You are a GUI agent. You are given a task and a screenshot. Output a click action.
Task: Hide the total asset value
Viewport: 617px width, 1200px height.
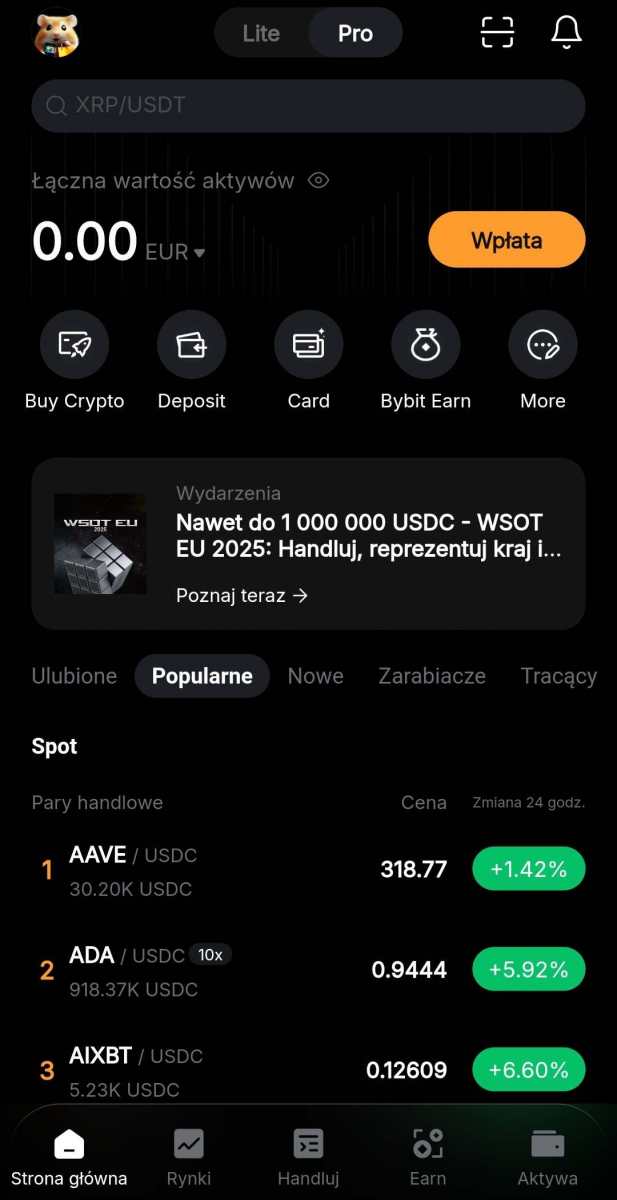point(319,181)
